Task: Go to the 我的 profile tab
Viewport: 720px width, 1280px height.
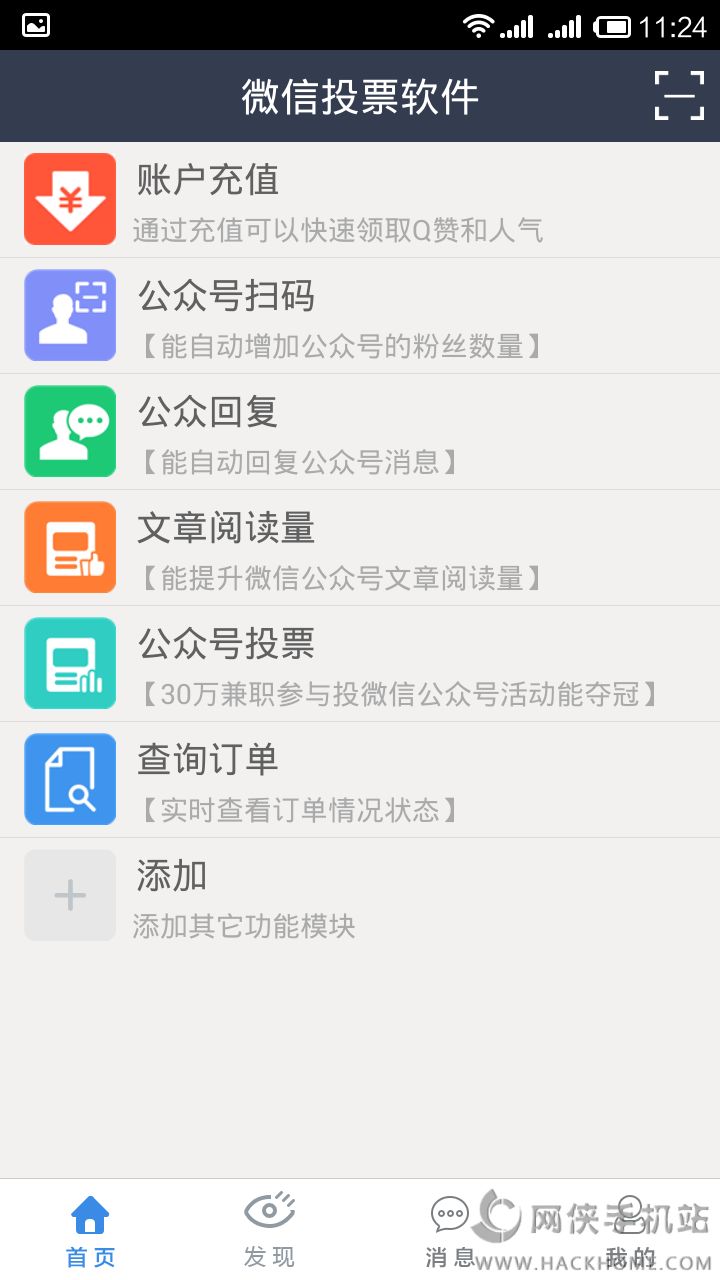Action: click(630, 1230)
